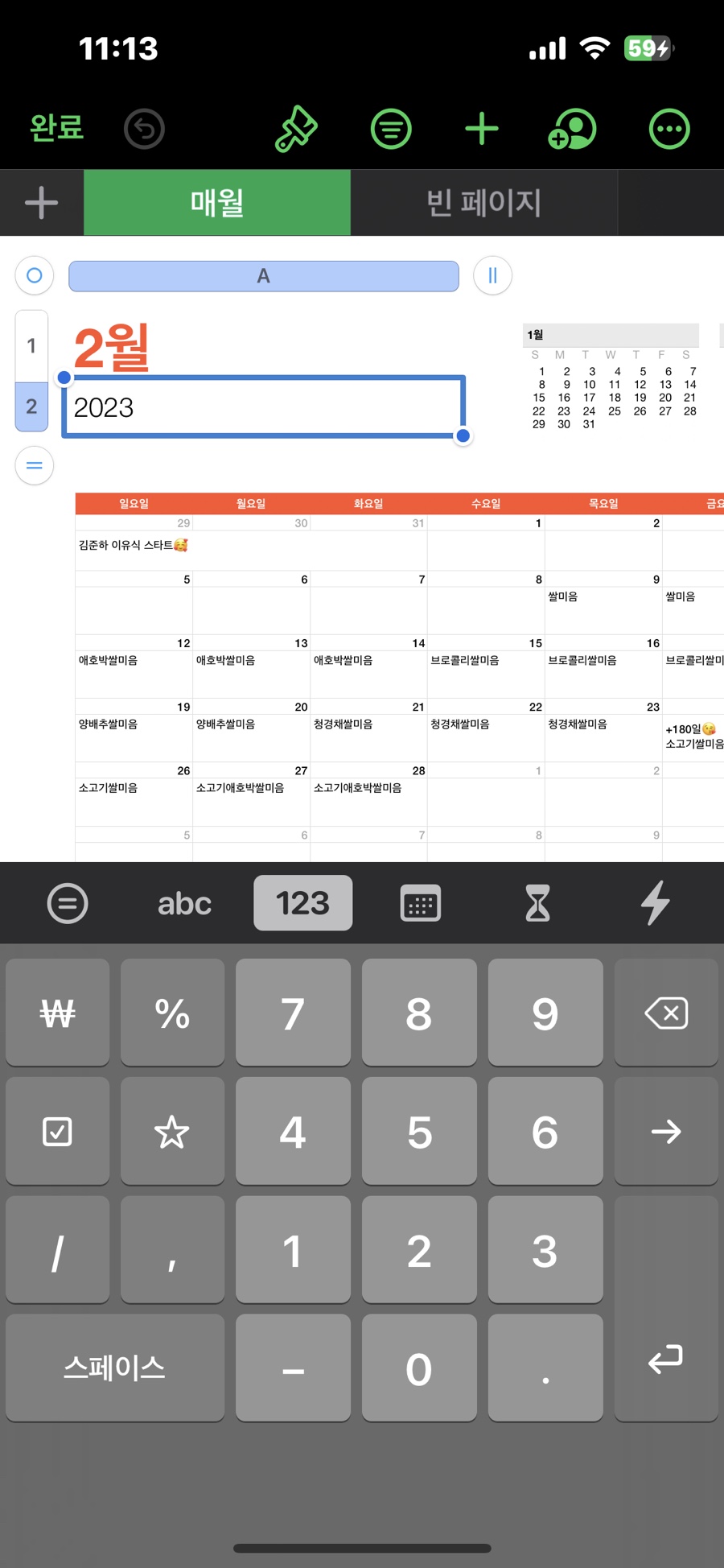This screenshot has width=724, height=1568.
Task: Tap 완료 to finish editing
Action: [x=56, y=128]
